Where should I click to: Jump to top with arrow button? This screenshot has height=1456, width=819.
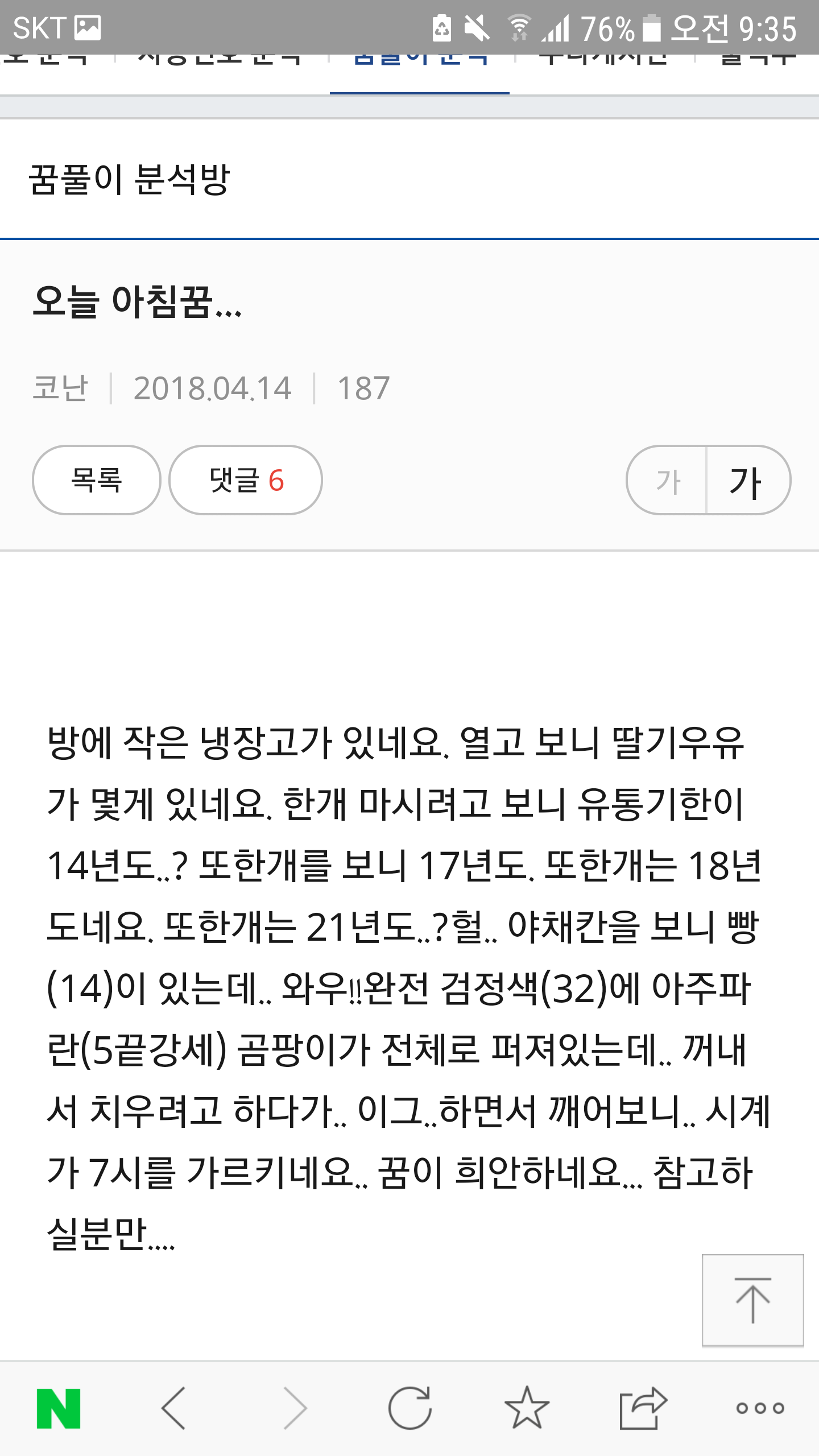point(752,1300)
